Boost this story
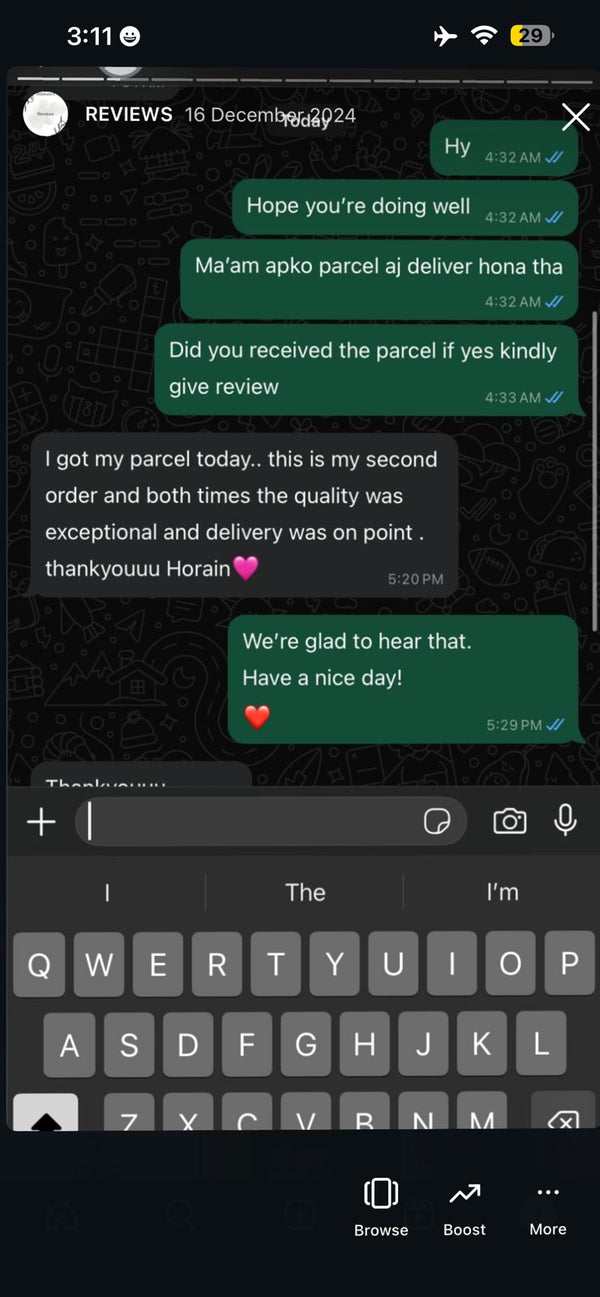600x1297 pixels. (x=464, y=1206)
